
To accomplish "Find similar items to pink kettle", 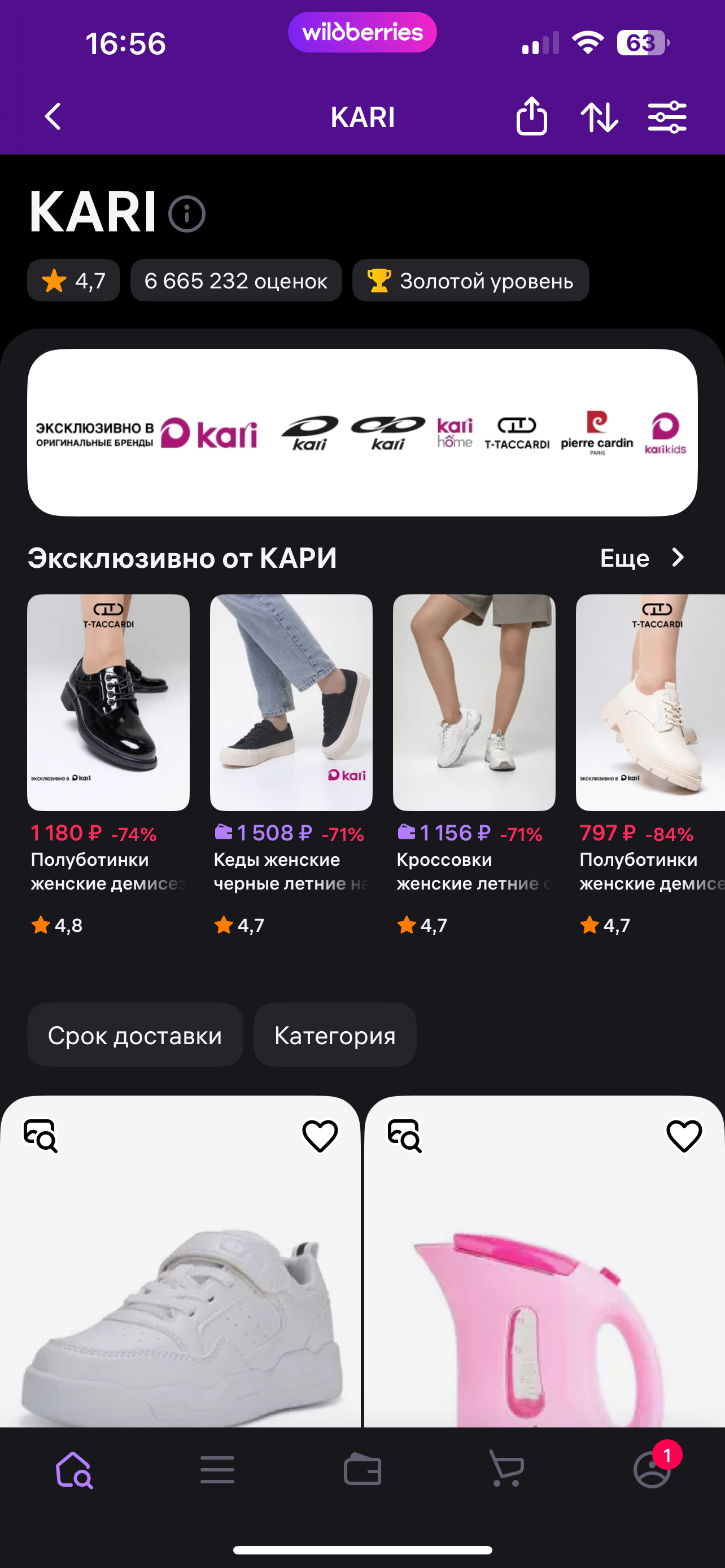I will (405, 1136).
